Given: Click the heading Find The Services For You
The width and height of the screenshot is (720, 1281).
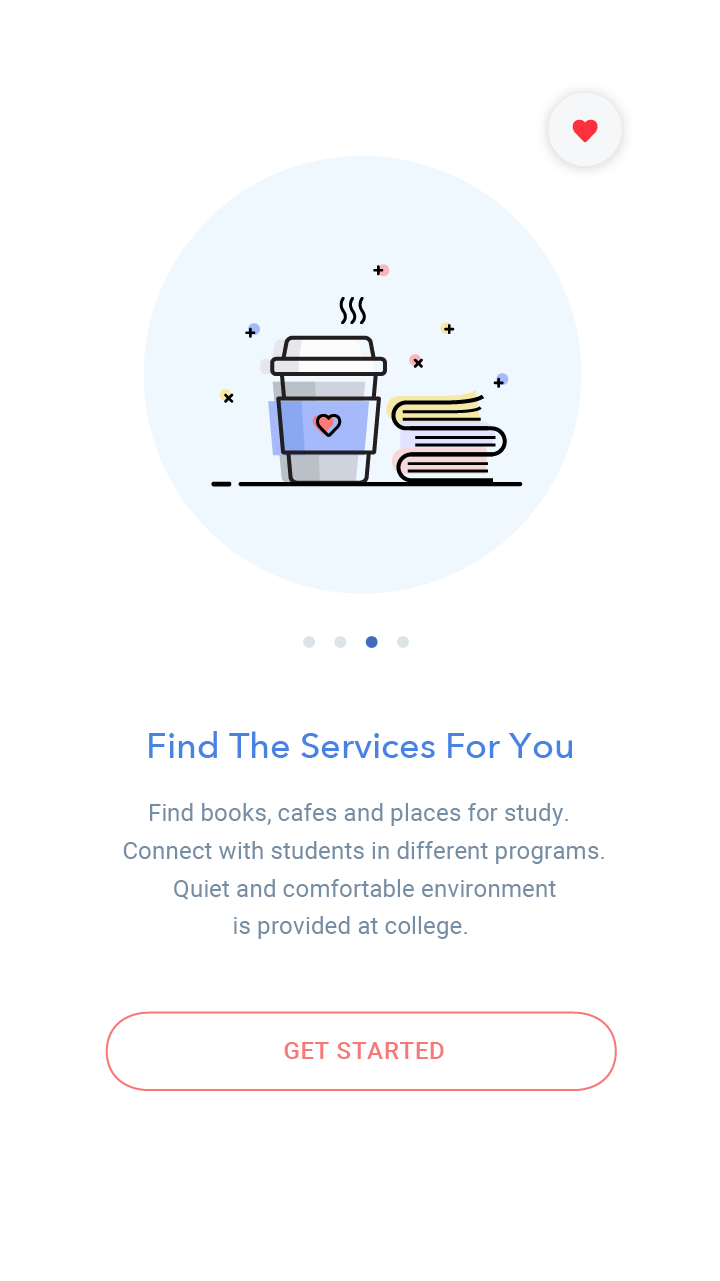Looking at the screenshot, I should click(360, 746).
